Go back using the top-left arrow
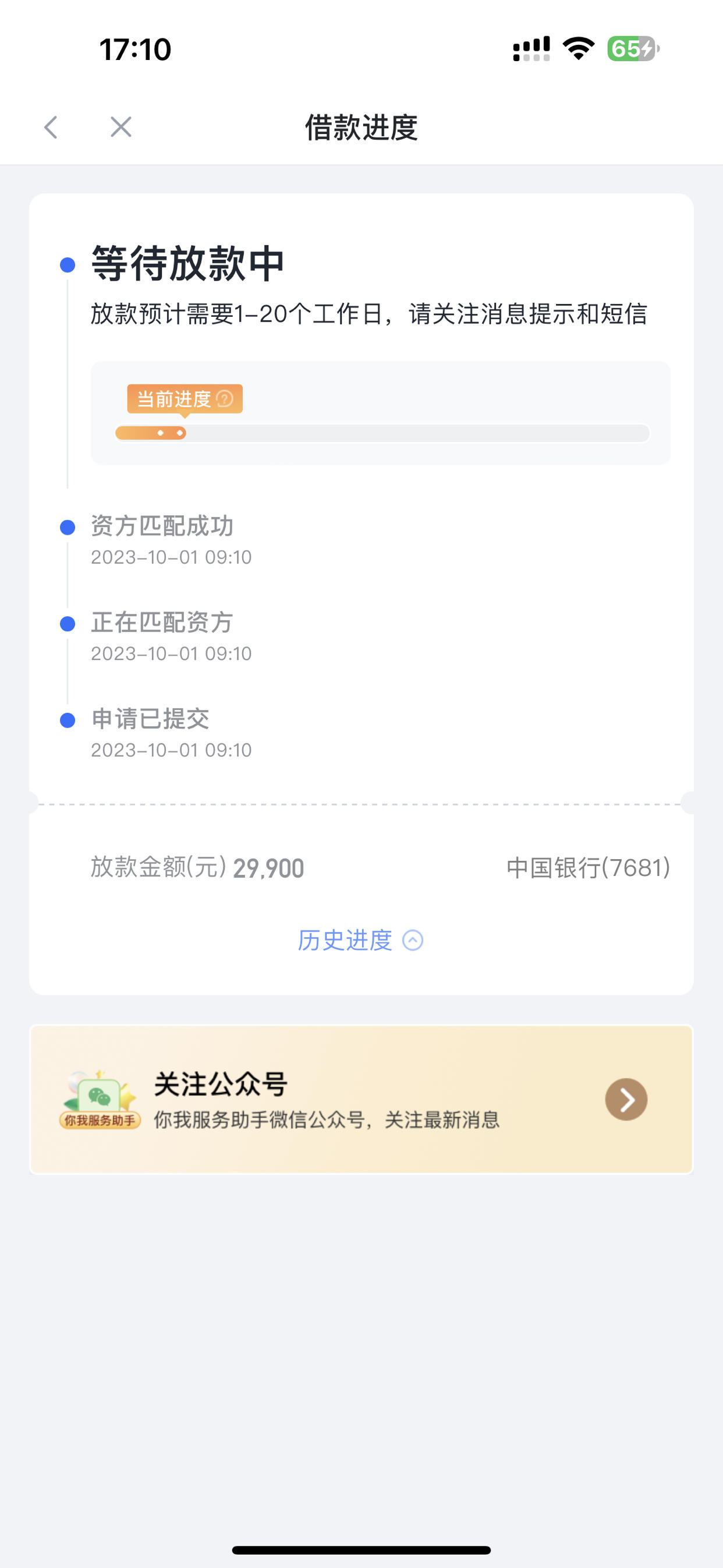The height and width of the screenshot is (1568, 723). (51, 128)
